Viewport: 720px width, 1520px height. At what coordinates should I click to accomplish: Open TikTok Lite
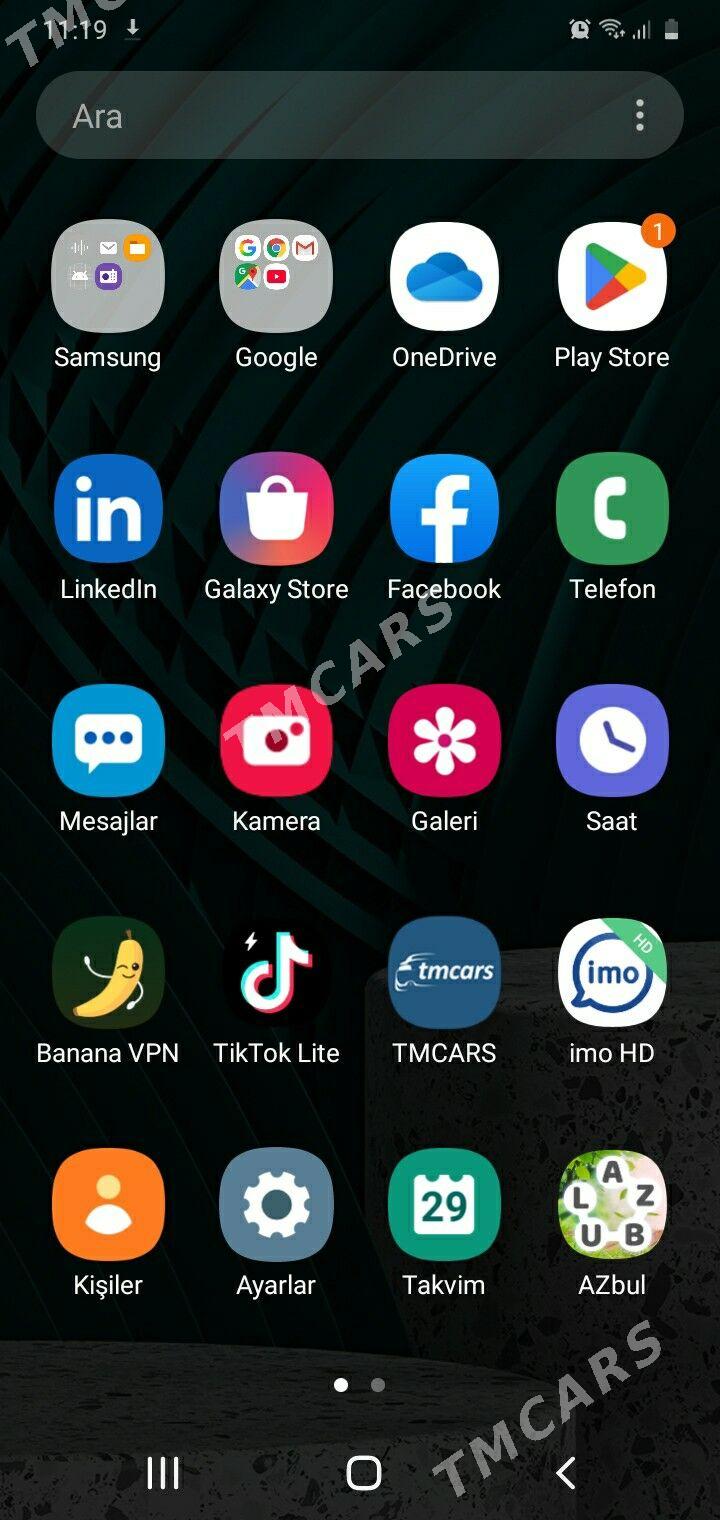pyautogui.click(x=276, y=972)
